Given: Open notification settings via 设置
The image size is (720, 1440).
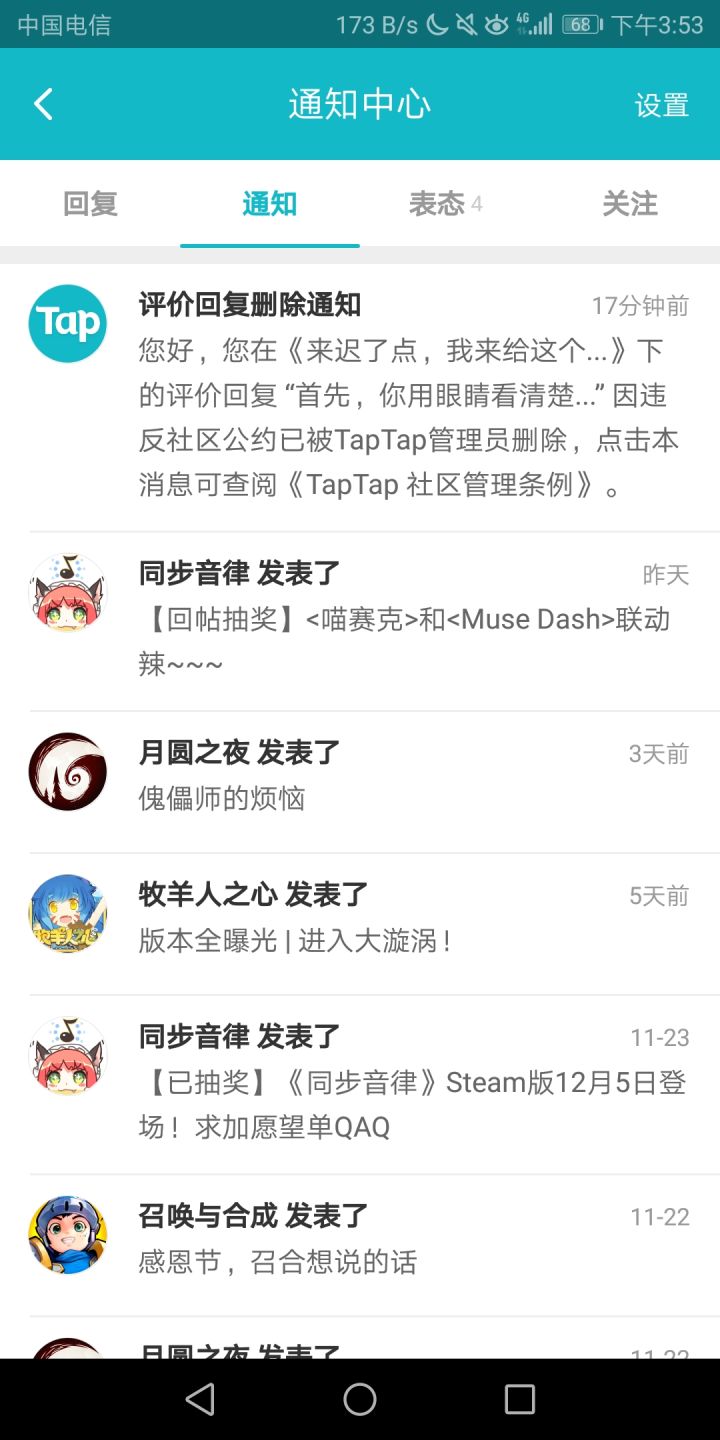Looking at the screenshot, I should [x=661, y=104].
